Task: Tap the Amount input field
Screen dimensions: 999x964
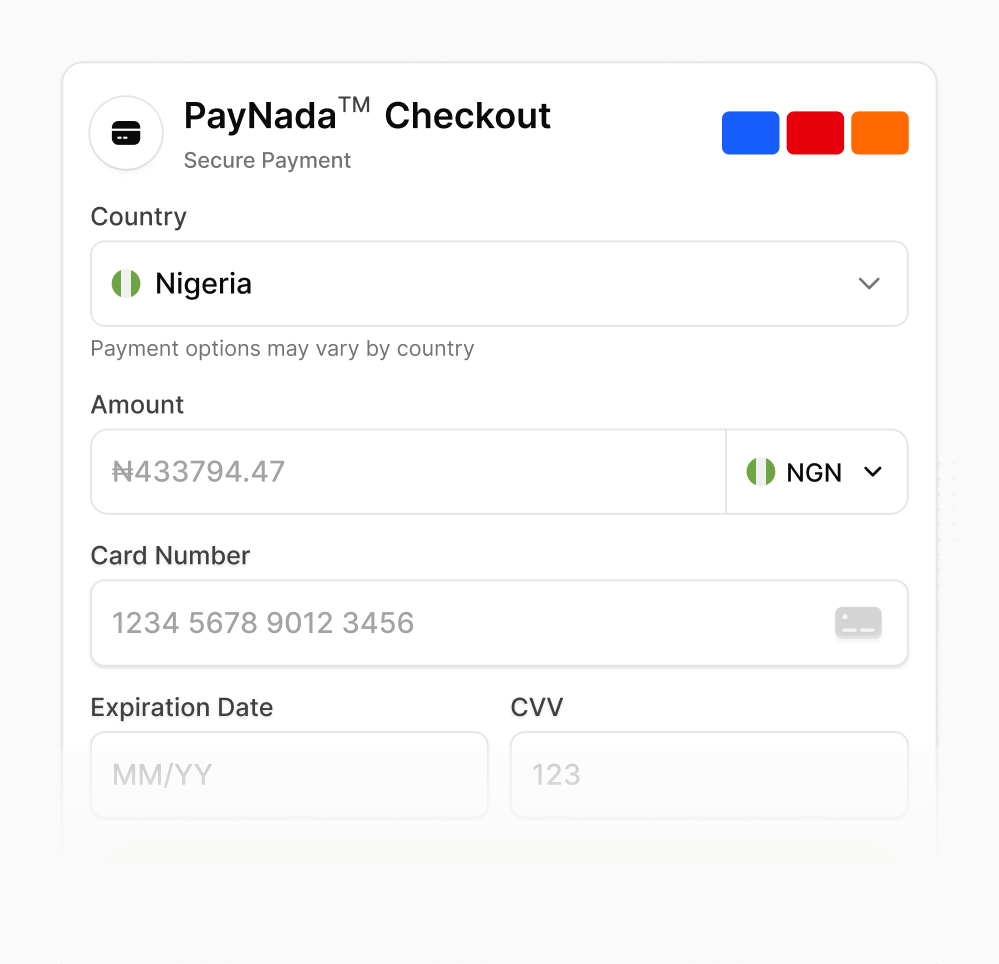Action: click(408, 471)
